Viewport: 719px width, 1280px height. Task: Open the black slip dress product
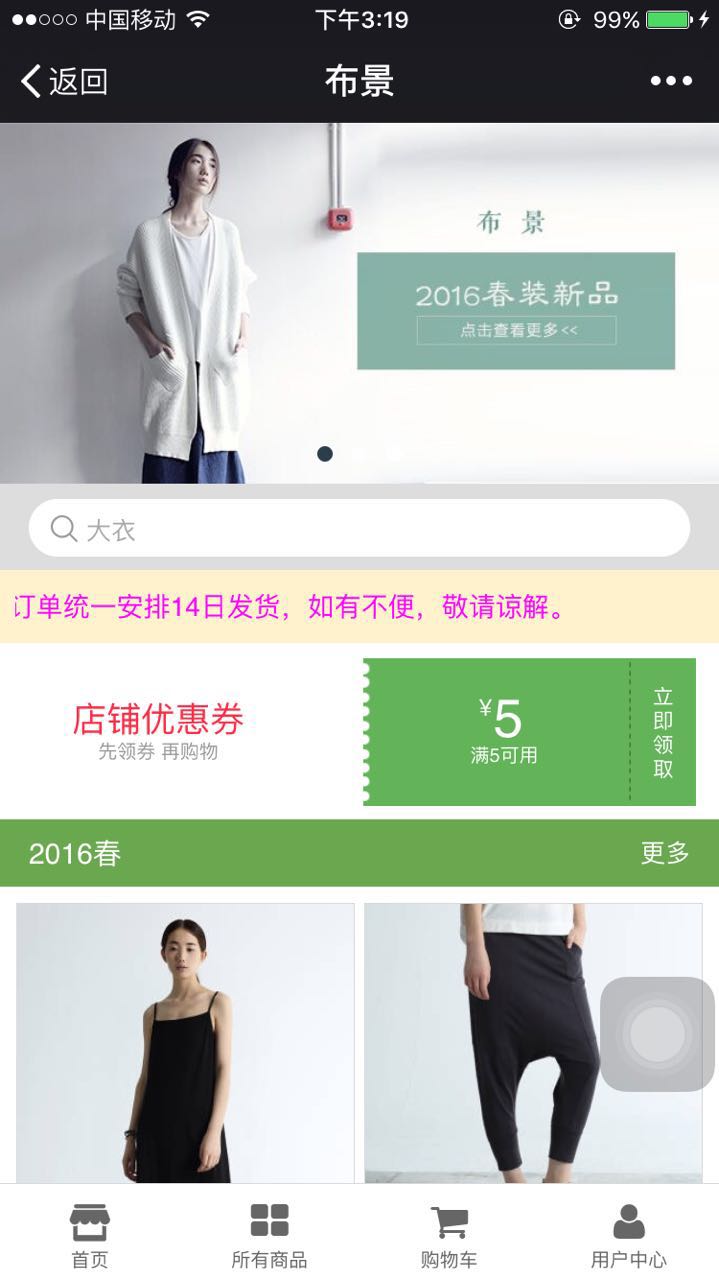pyautogui.click(x=185, y=1043)
